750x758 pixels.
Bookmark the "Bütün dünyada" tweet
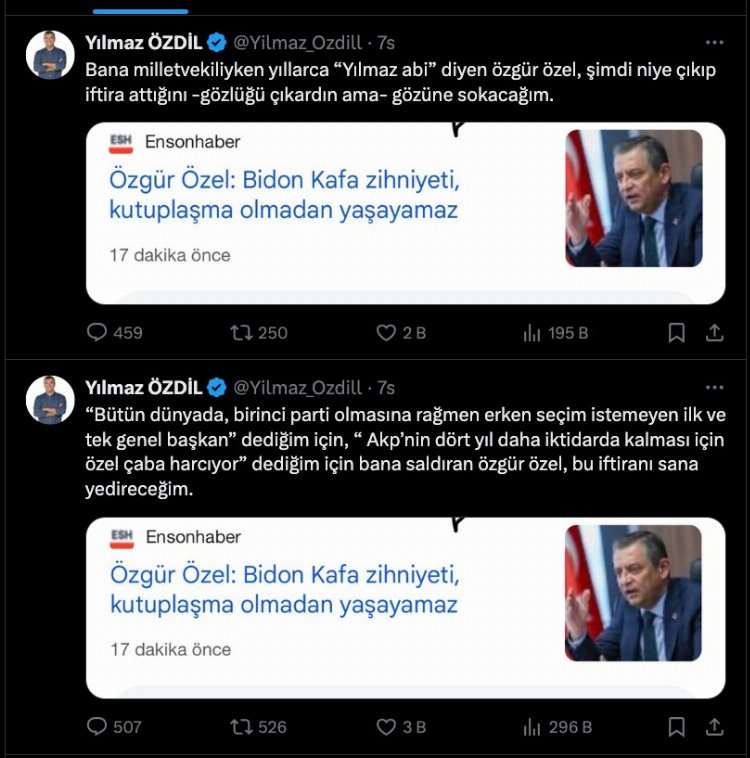(677, 726)
